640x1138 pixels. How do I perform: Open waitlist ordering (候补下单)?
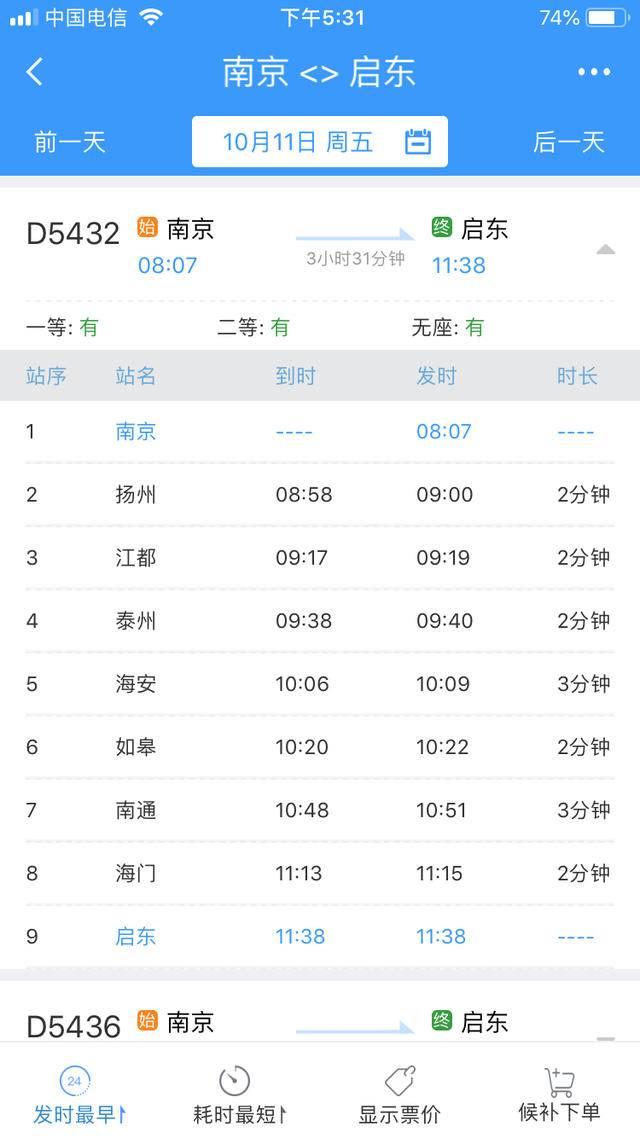coord(559,1095)
